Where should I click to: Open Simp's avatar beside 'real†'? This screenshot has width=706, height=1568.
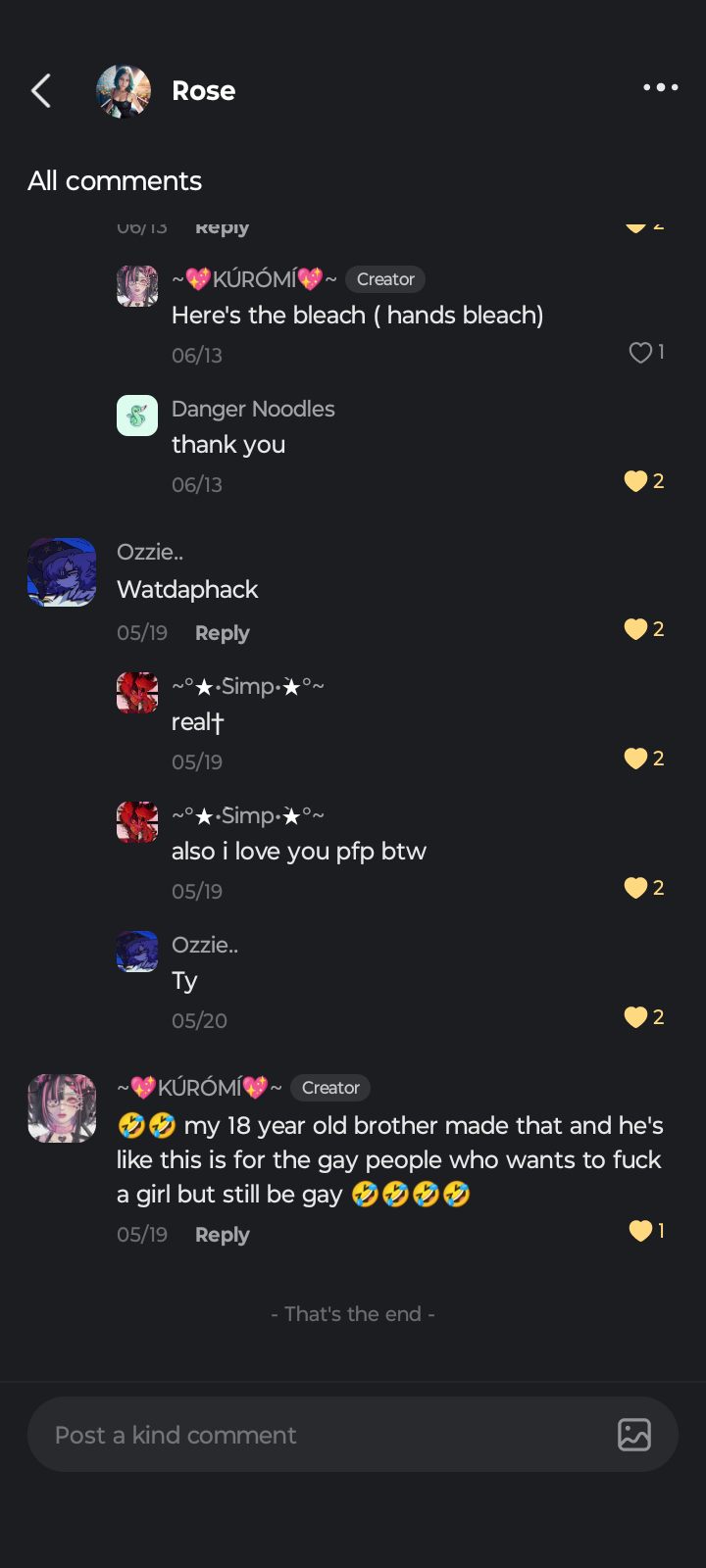pyautogui.click(x=137, y=693)
